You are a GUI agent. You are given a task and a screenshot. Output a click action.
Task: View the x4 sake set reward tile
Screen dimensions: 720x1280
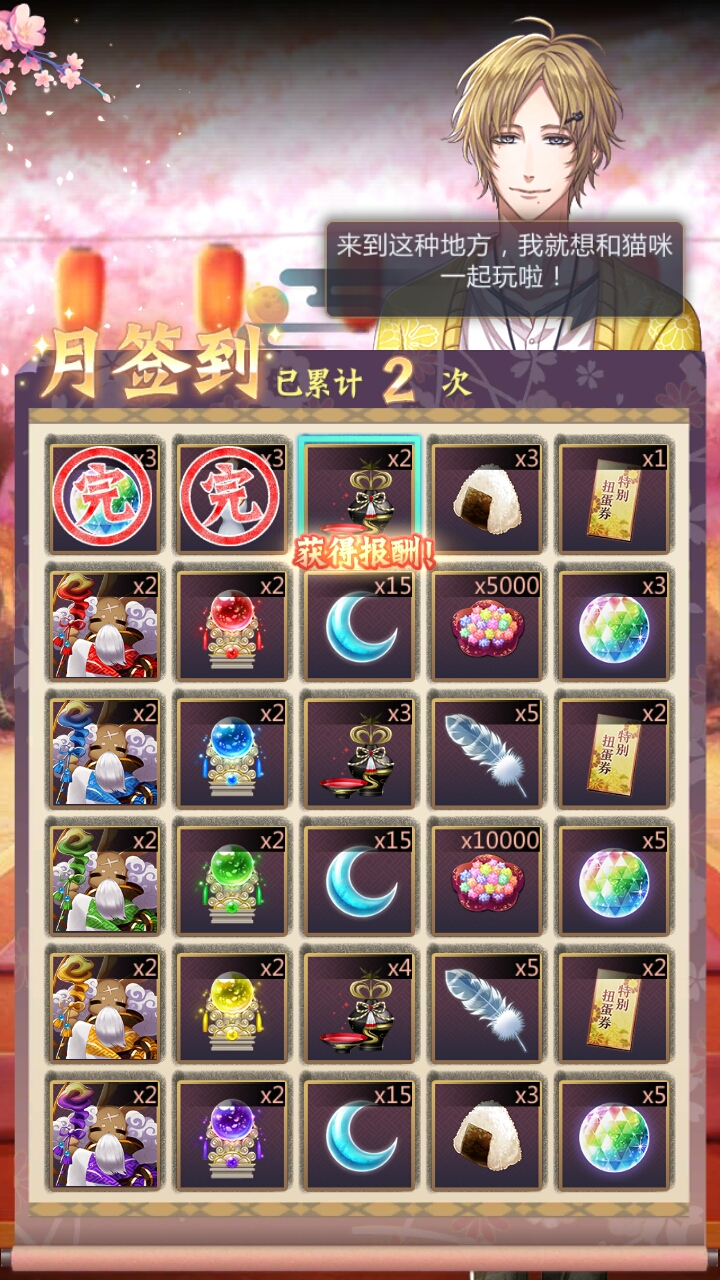tap(360, 1007)
